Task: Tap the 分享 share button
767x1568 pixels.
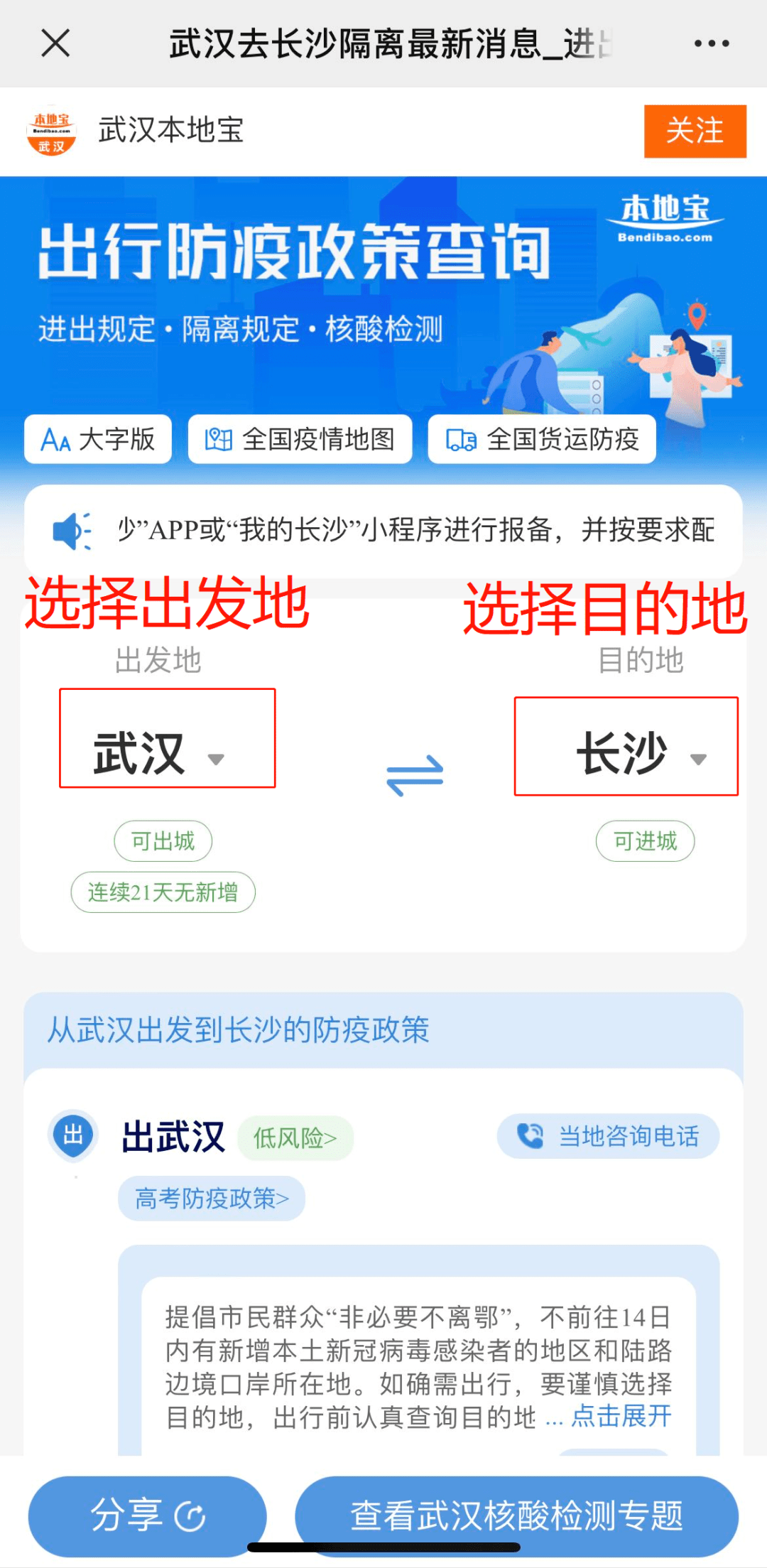Action: click(x=147, y=1515)
